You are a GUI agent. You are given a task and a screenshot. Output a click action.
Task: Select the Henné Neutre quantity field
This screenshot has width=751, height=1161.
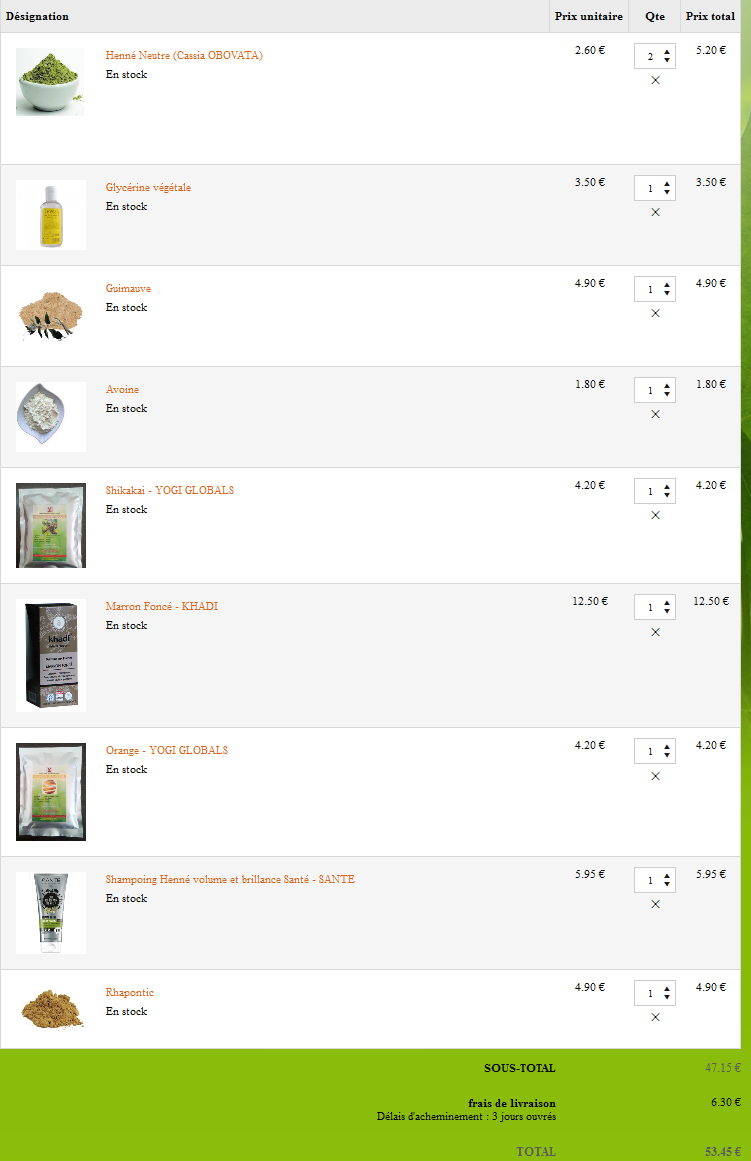click(649, 56)
